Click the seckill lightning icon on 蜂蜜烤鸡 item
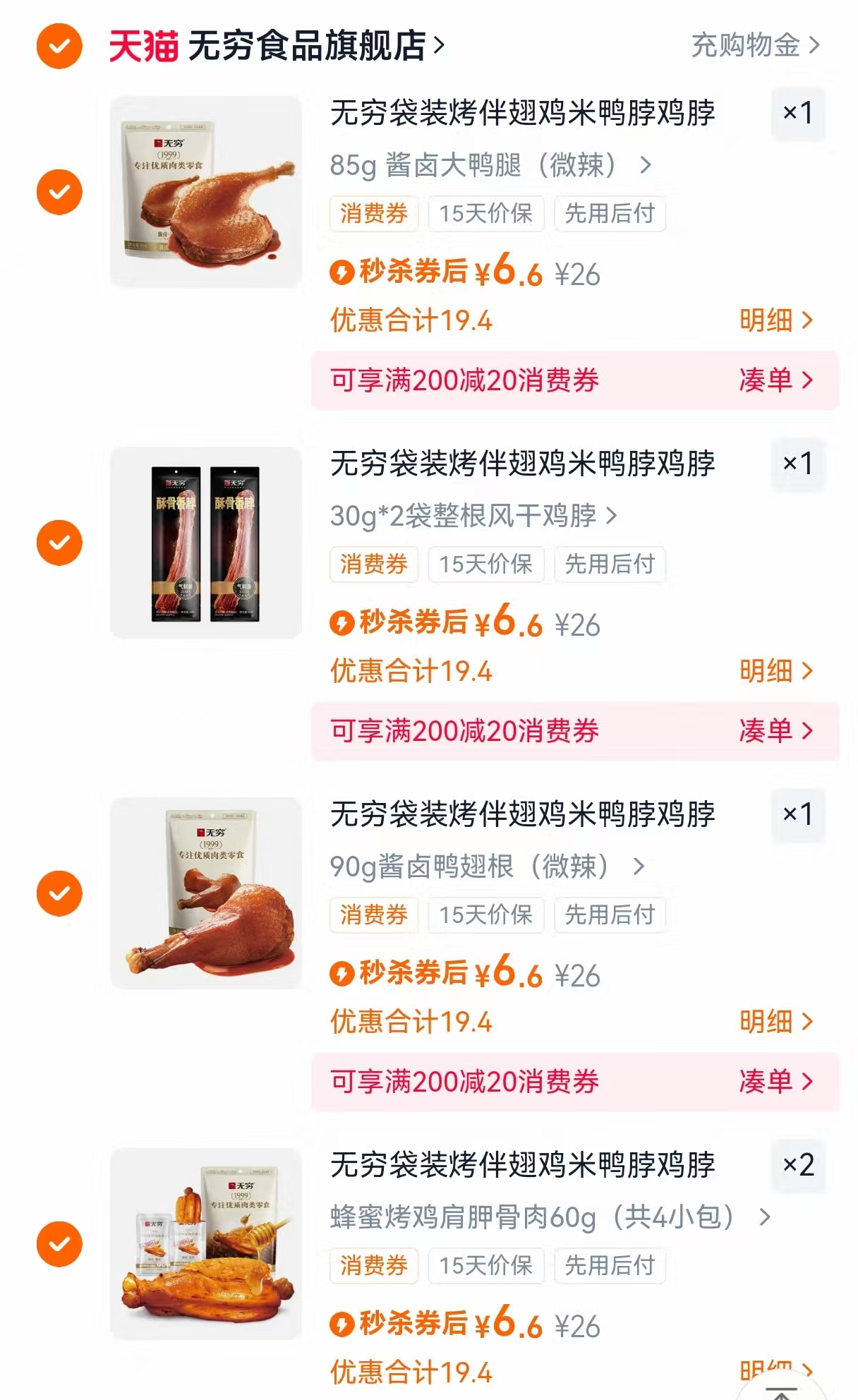Screen dimensions: 858x1400 [344, 1325]
